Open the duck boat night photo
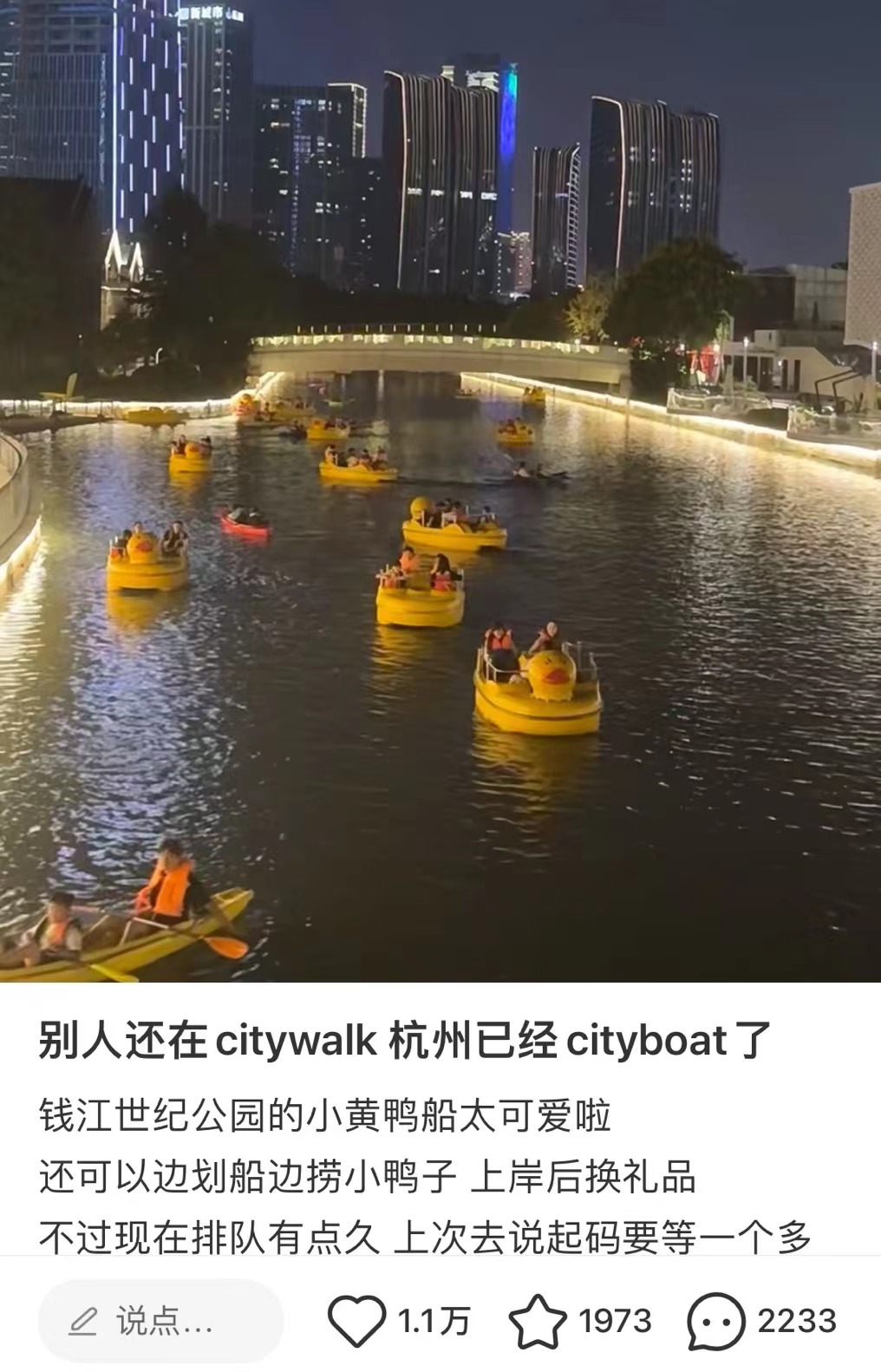Screen dimensions: 881x1372 440,491
